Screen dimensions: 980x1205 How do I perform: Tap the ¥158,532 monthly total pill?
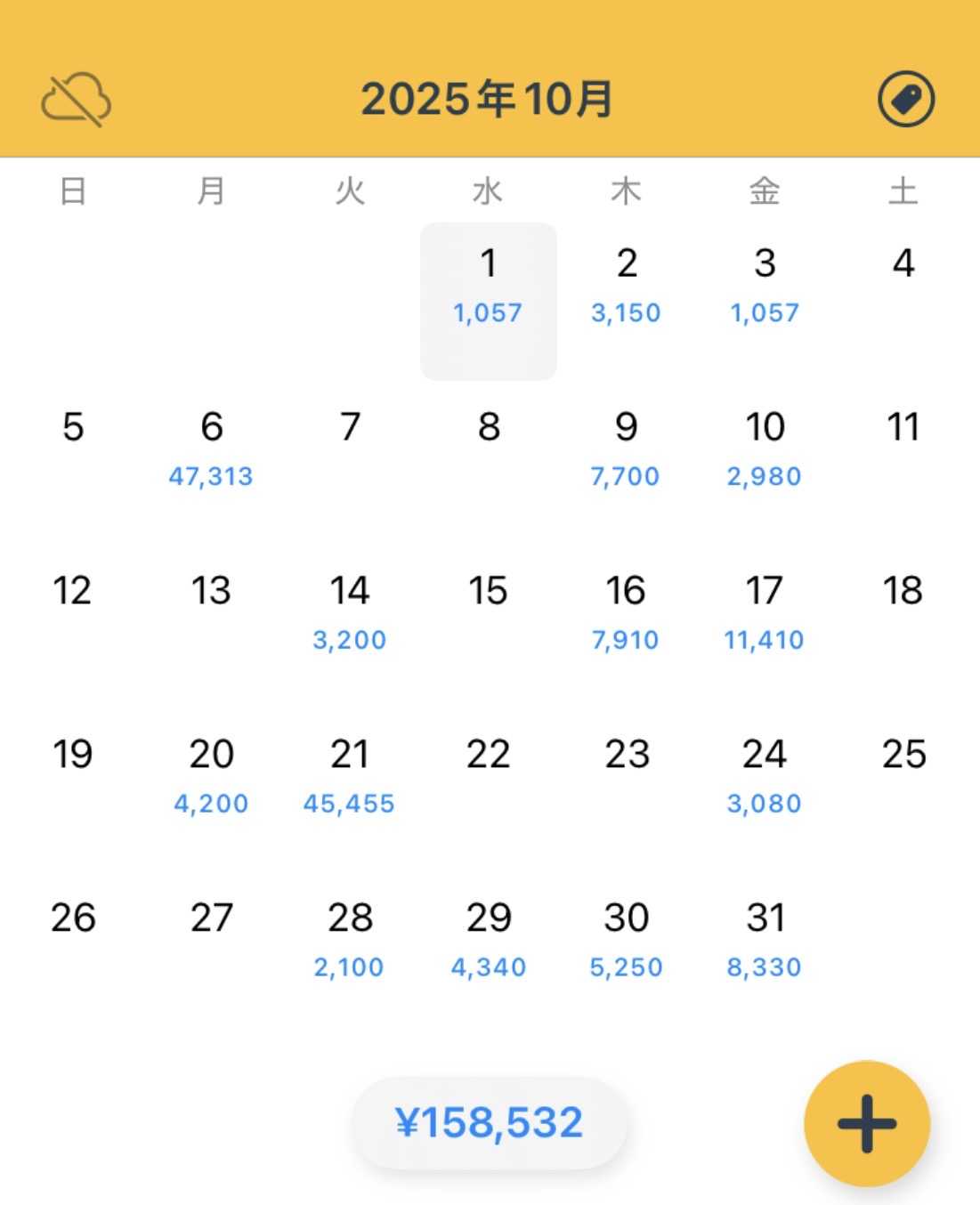[489, 1122]
